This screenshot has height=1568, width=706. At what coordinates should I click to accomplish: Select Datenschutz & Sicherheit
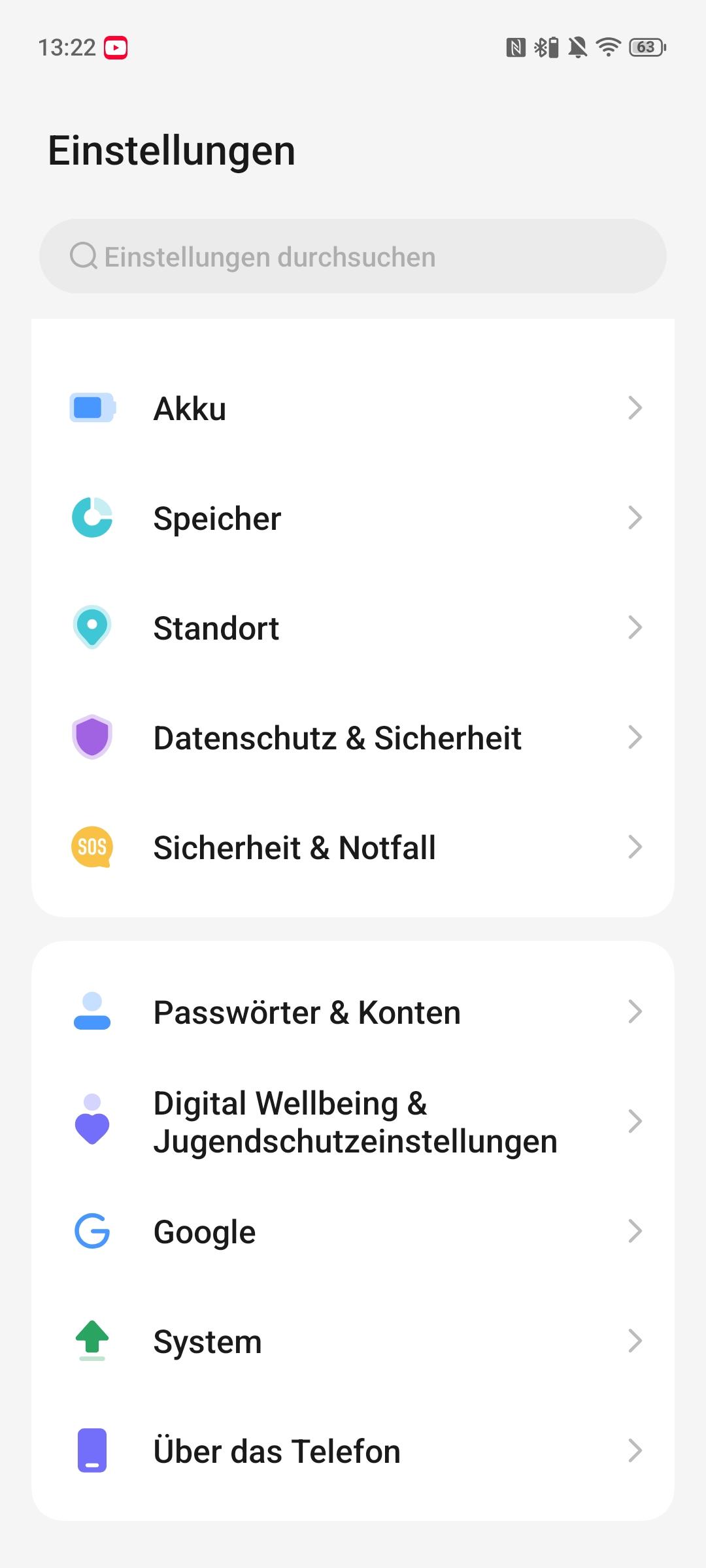tap(353, 738)
